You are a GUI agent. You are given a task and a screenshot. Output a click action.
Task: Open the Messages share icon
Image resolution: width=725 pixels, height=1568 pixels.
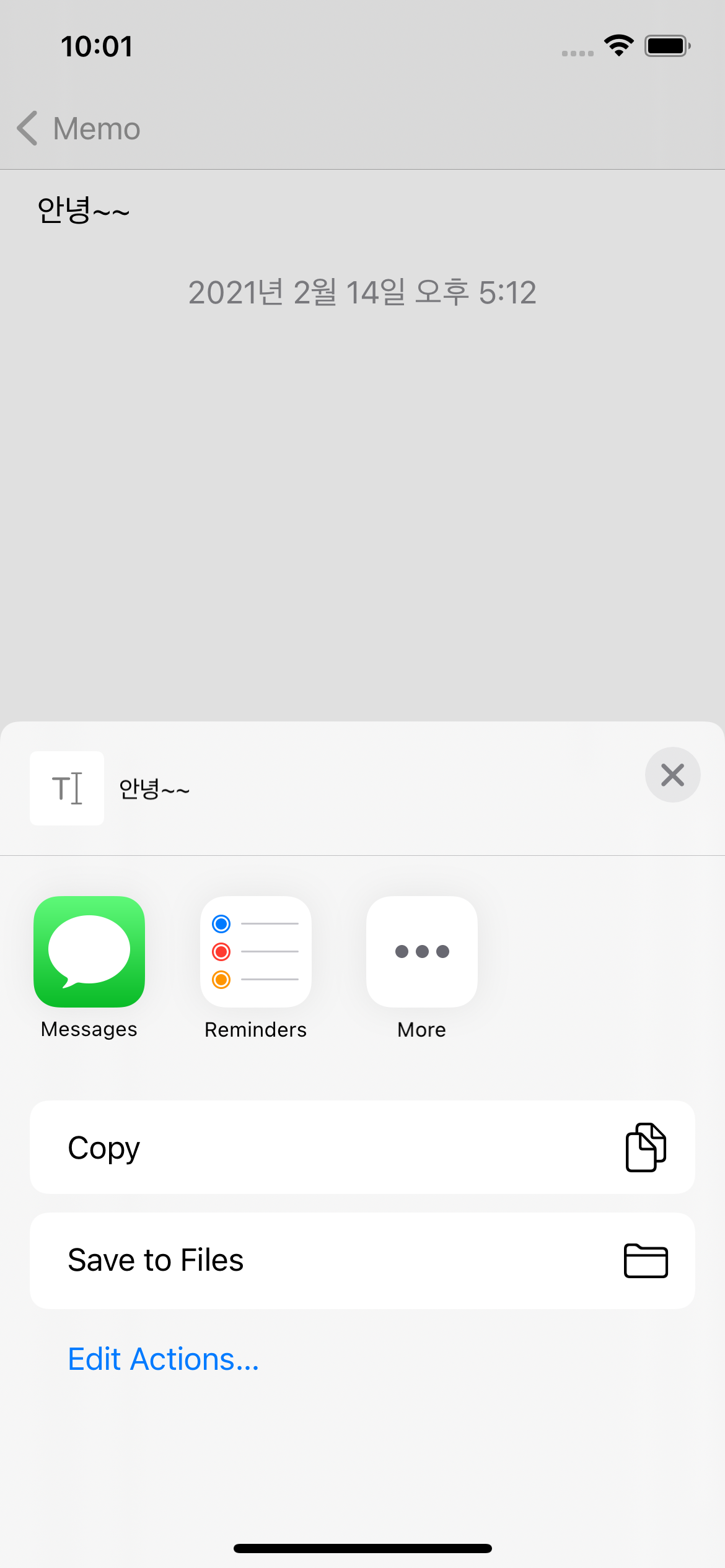click(89, 951)
